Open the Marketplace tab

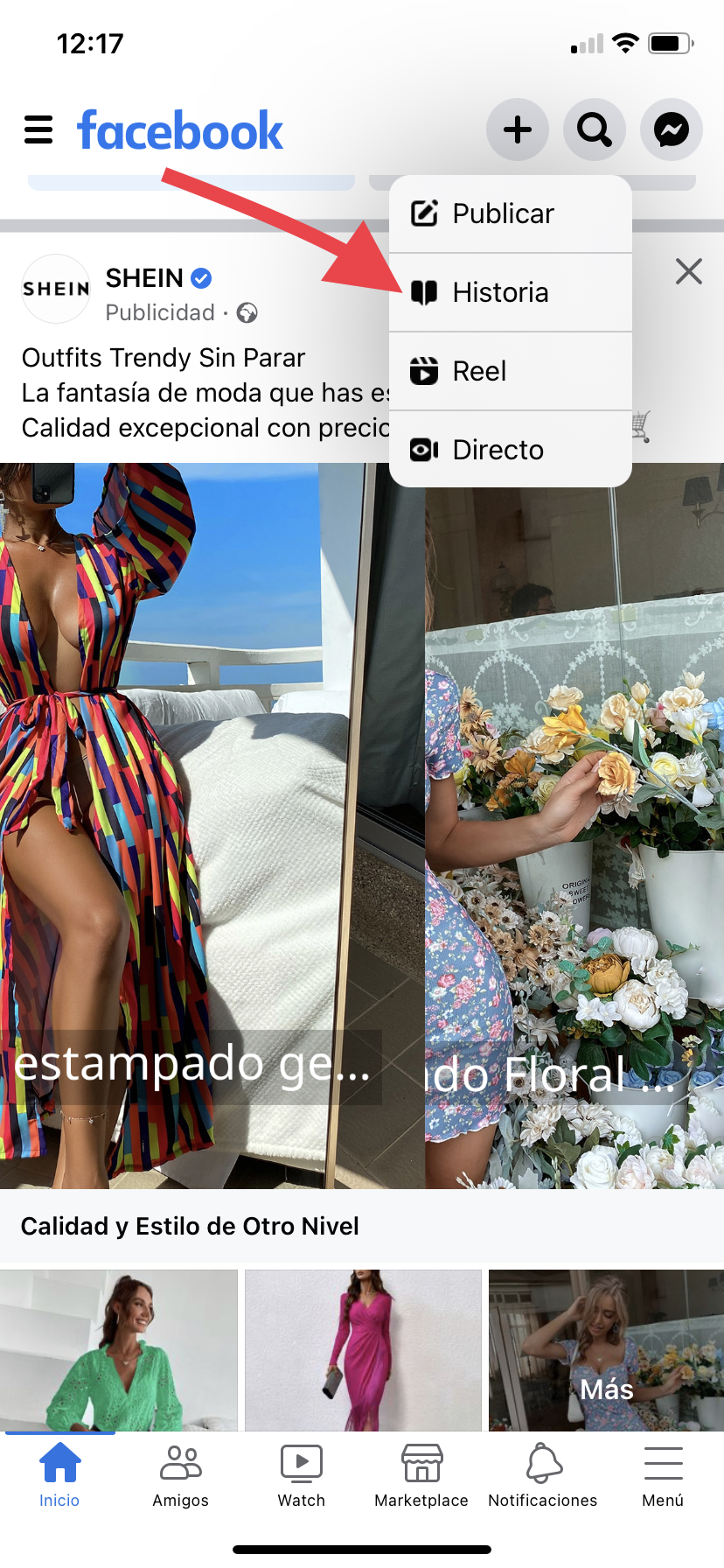(421, 1475)
